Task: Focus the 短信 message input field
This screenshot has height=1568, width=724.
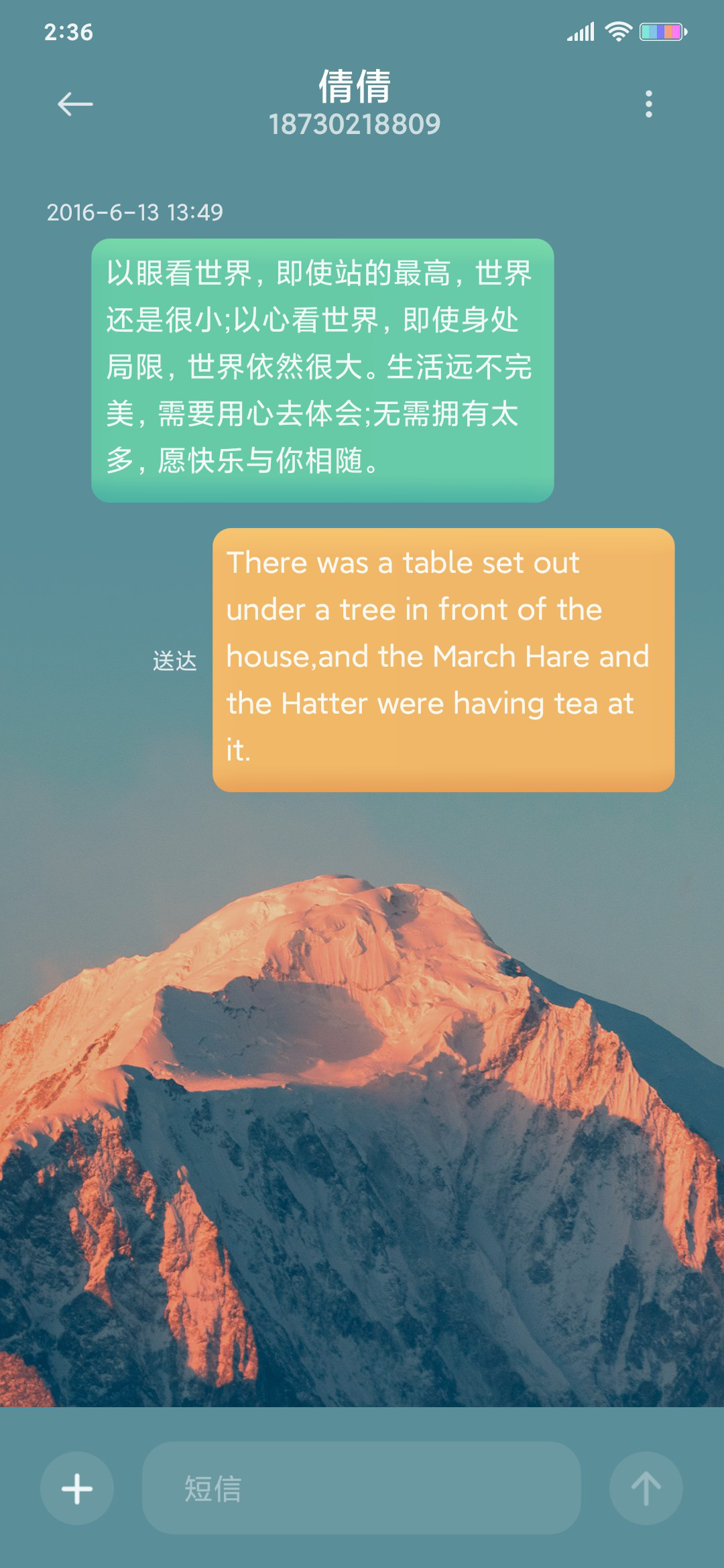Action: click(361, 1488)
